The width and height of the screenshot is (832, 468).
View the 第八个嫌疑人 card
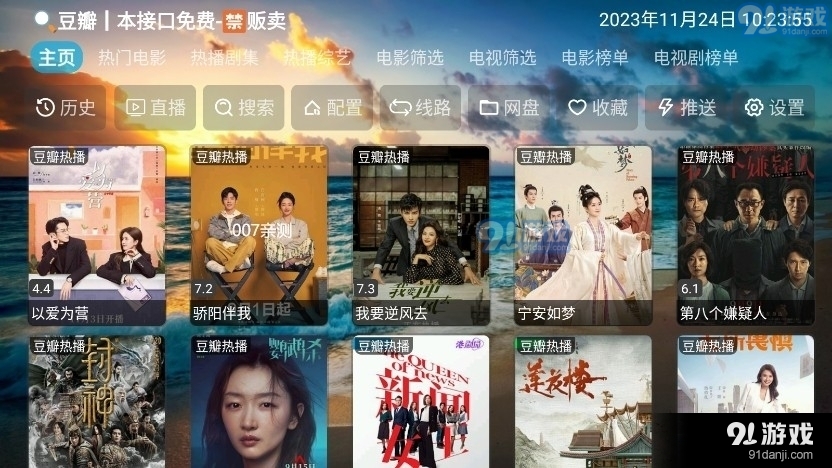(745, 235)
